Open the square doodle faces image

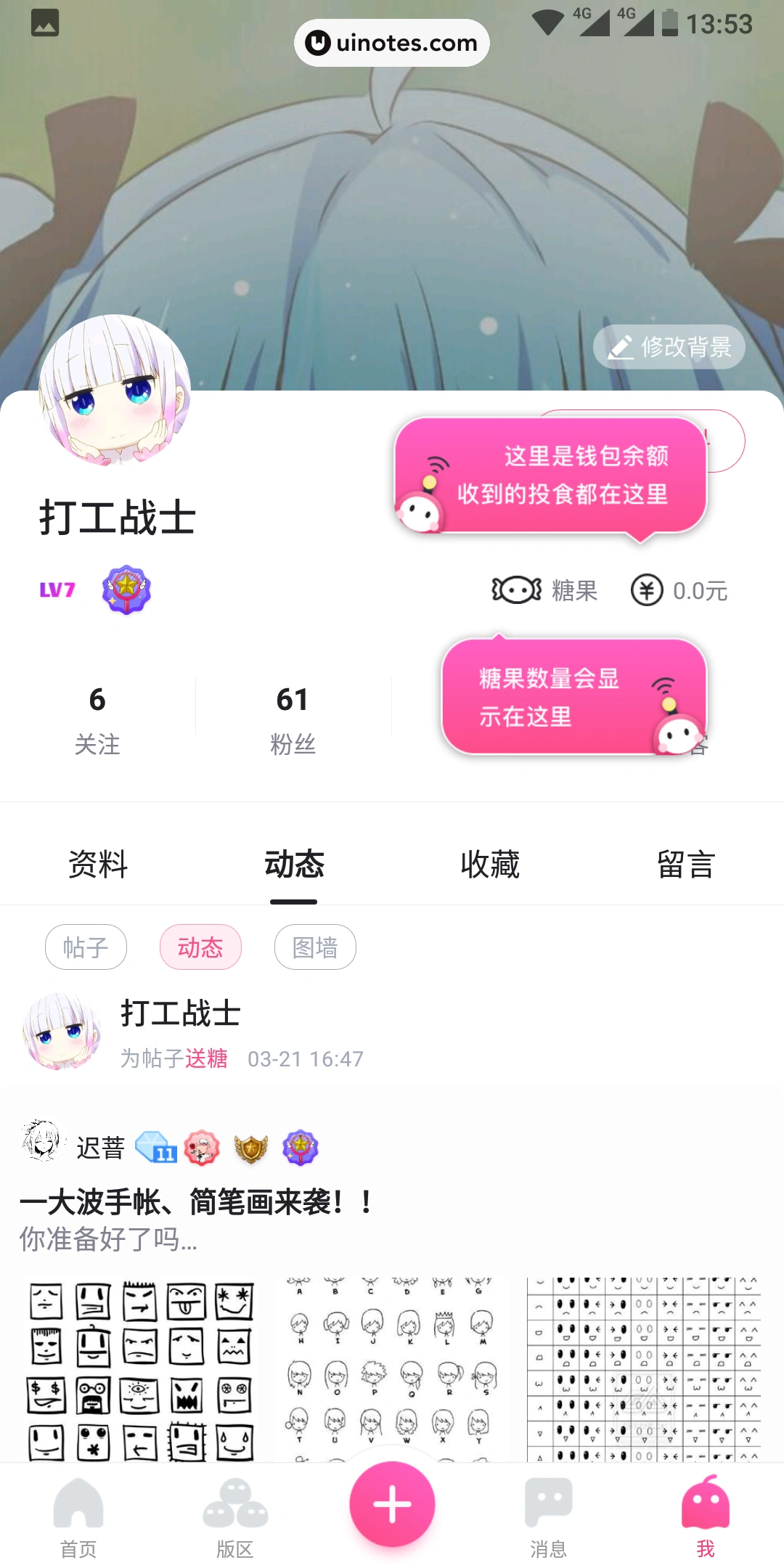point(140,1371)
